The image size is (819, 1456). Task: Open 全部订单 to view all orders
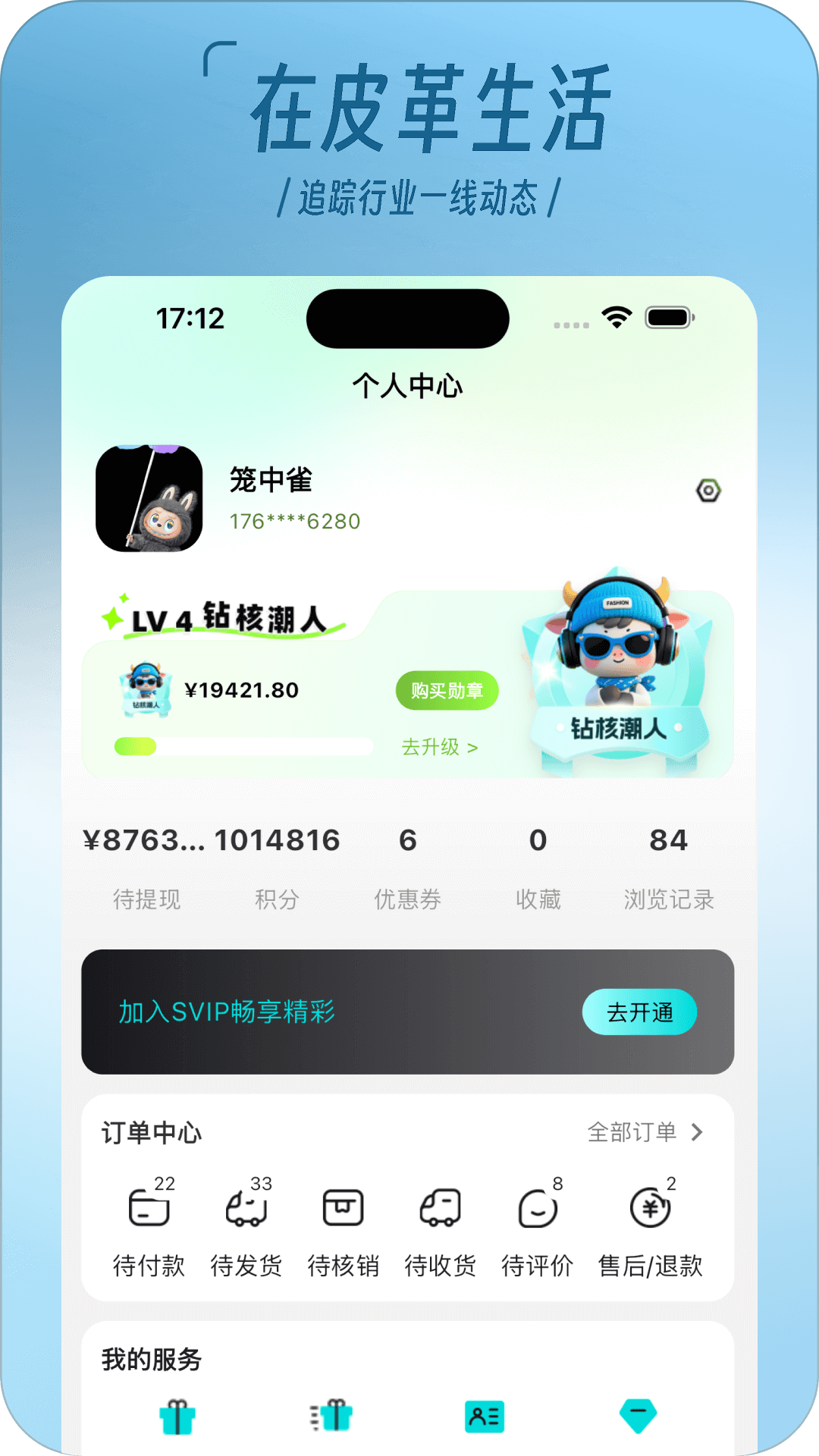(x=642, y=1133)
